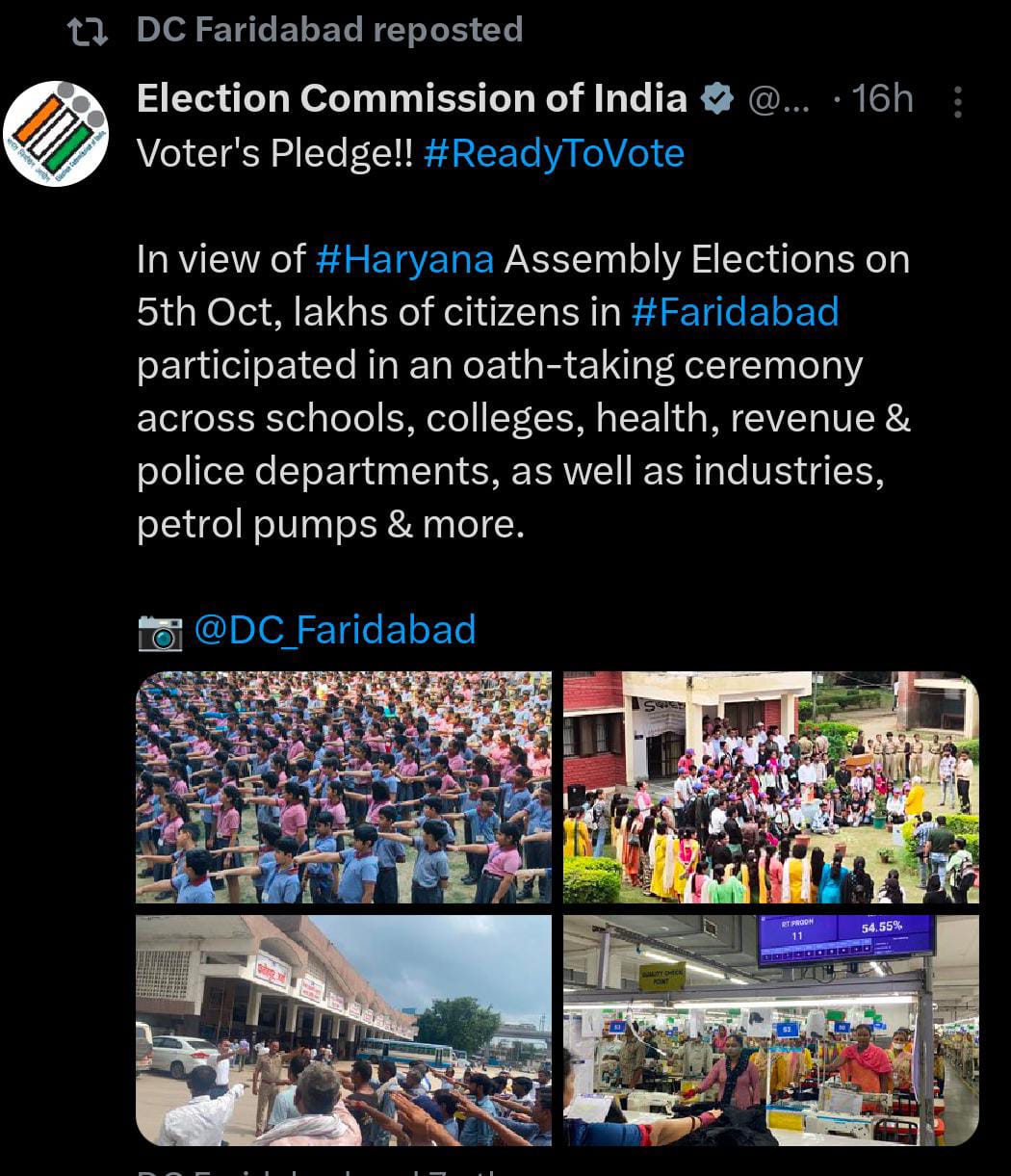The image size is (1011, 1176).
Task: View the photo of school children pledging
Action: [x=344, y=787]
